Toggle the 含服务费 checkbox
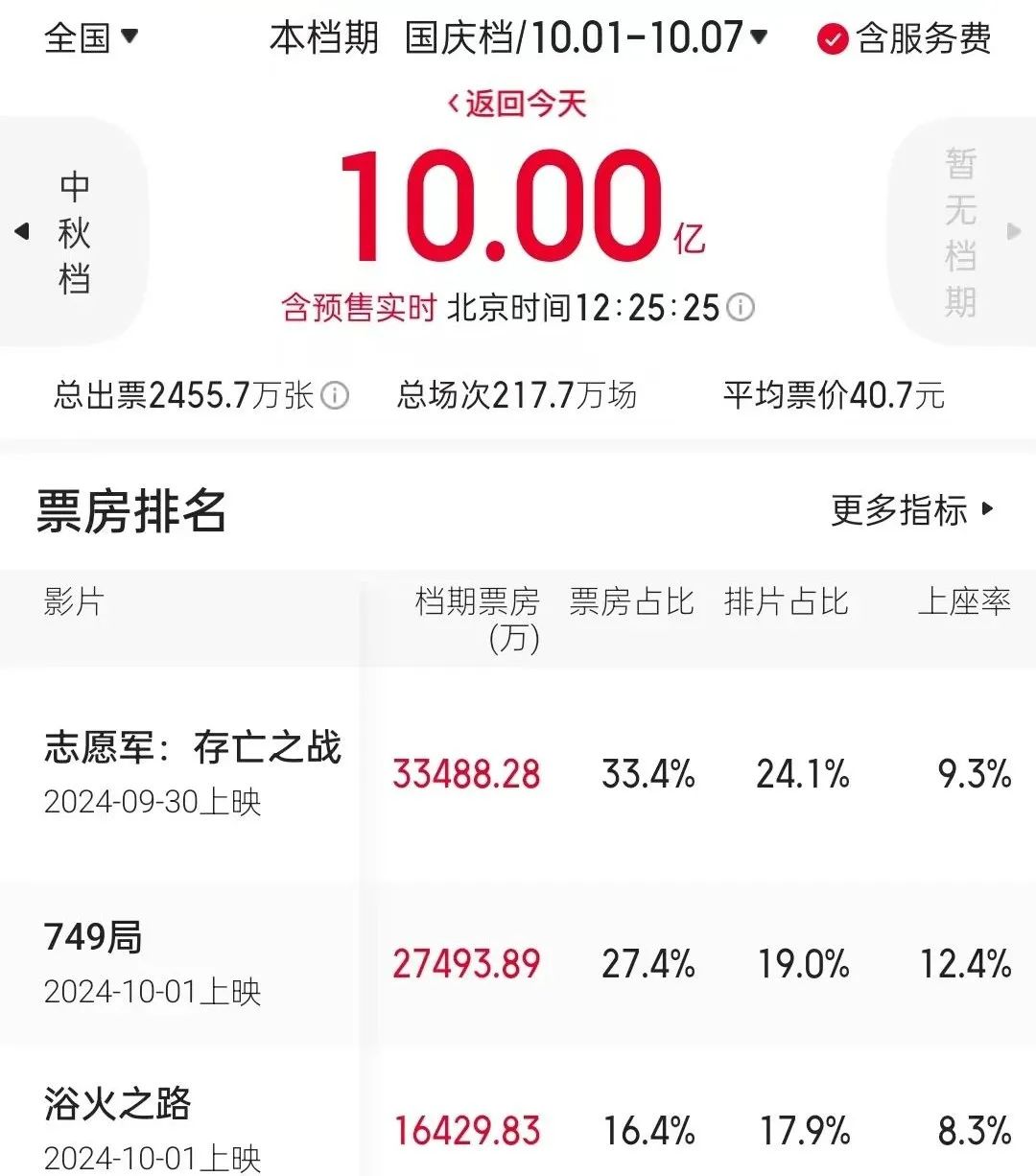The width and height of the screenshot is (1036, 1176). click(832, 39)
